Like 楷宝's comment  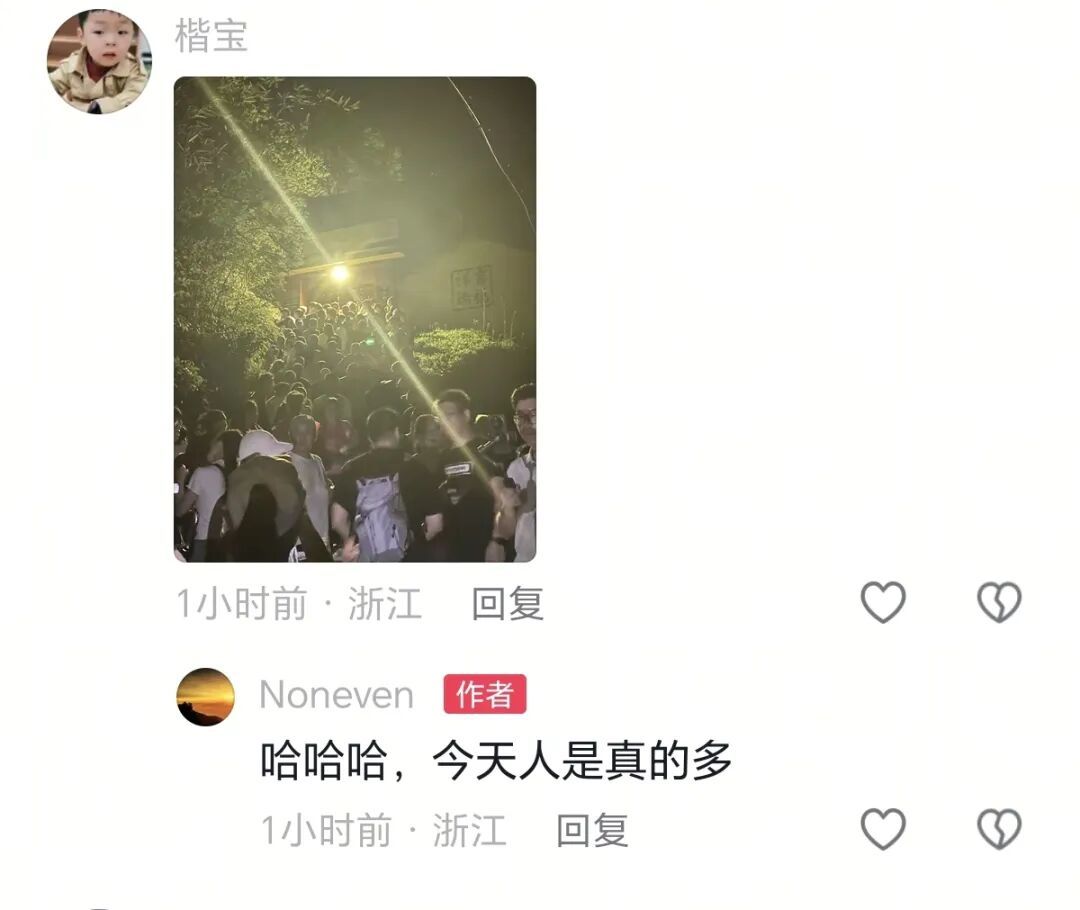[883, 602]
